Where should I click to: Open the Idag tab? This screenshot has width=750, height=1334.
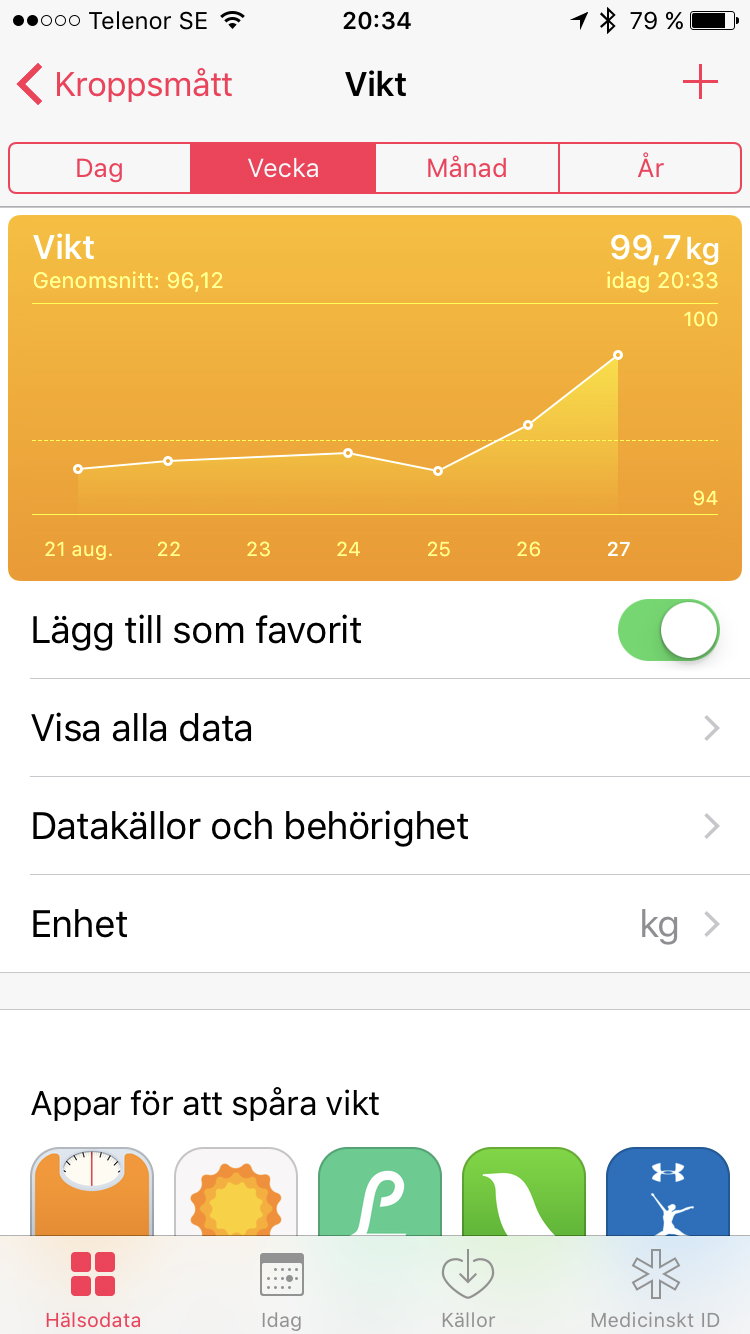point(281,1289)
